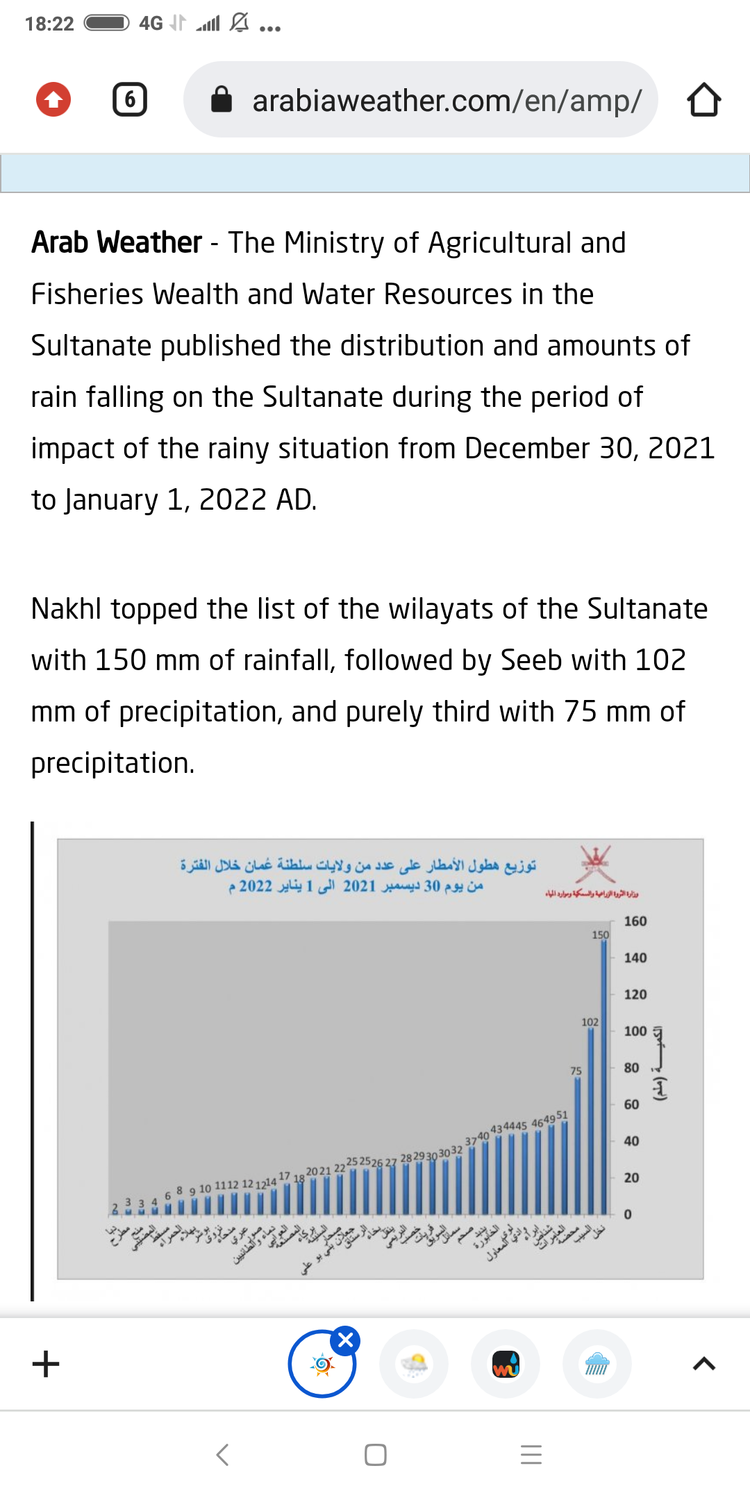Switch to the sun and cloud weather tab
Screen dimensions: 750x1500
point(414,1363)
